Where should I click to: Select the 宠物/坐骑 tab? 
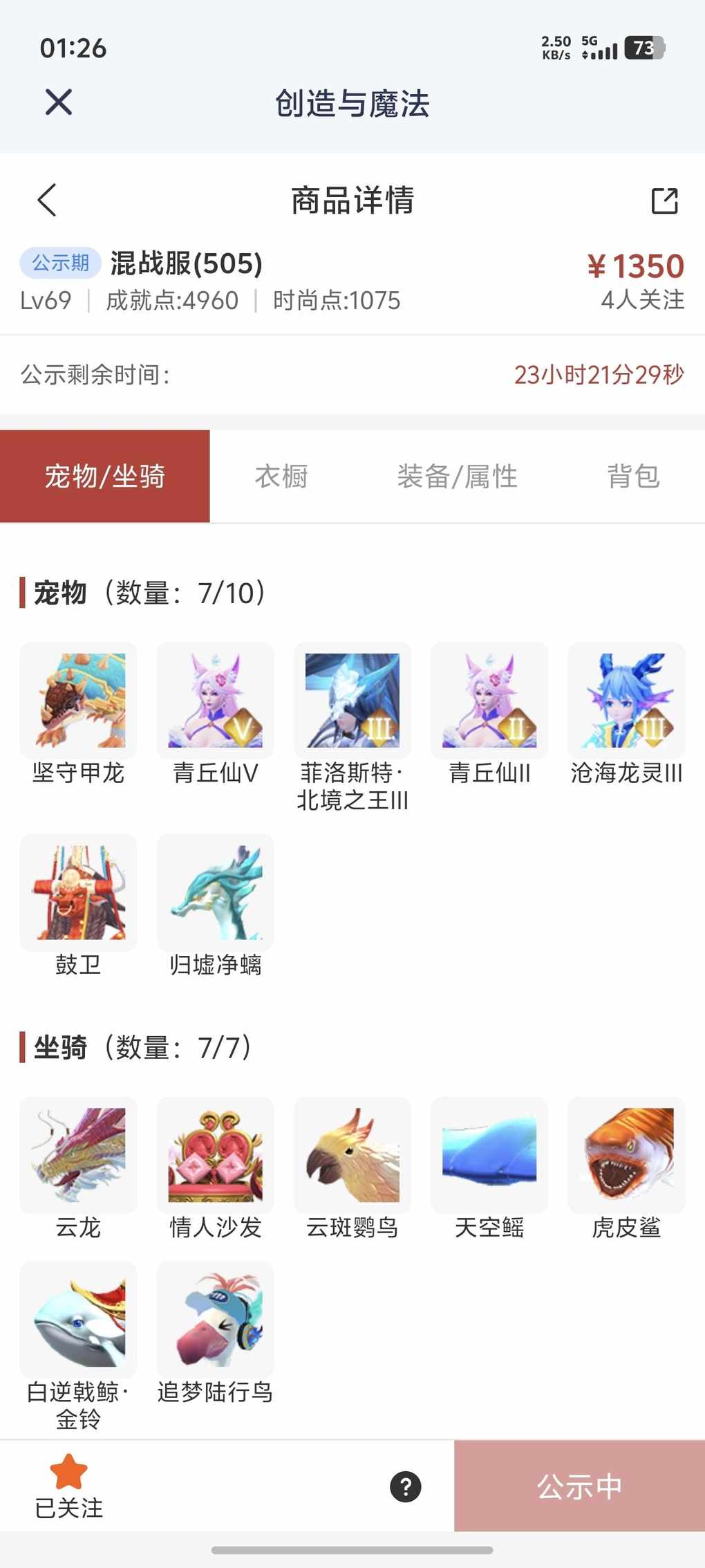tap(105, 477)
